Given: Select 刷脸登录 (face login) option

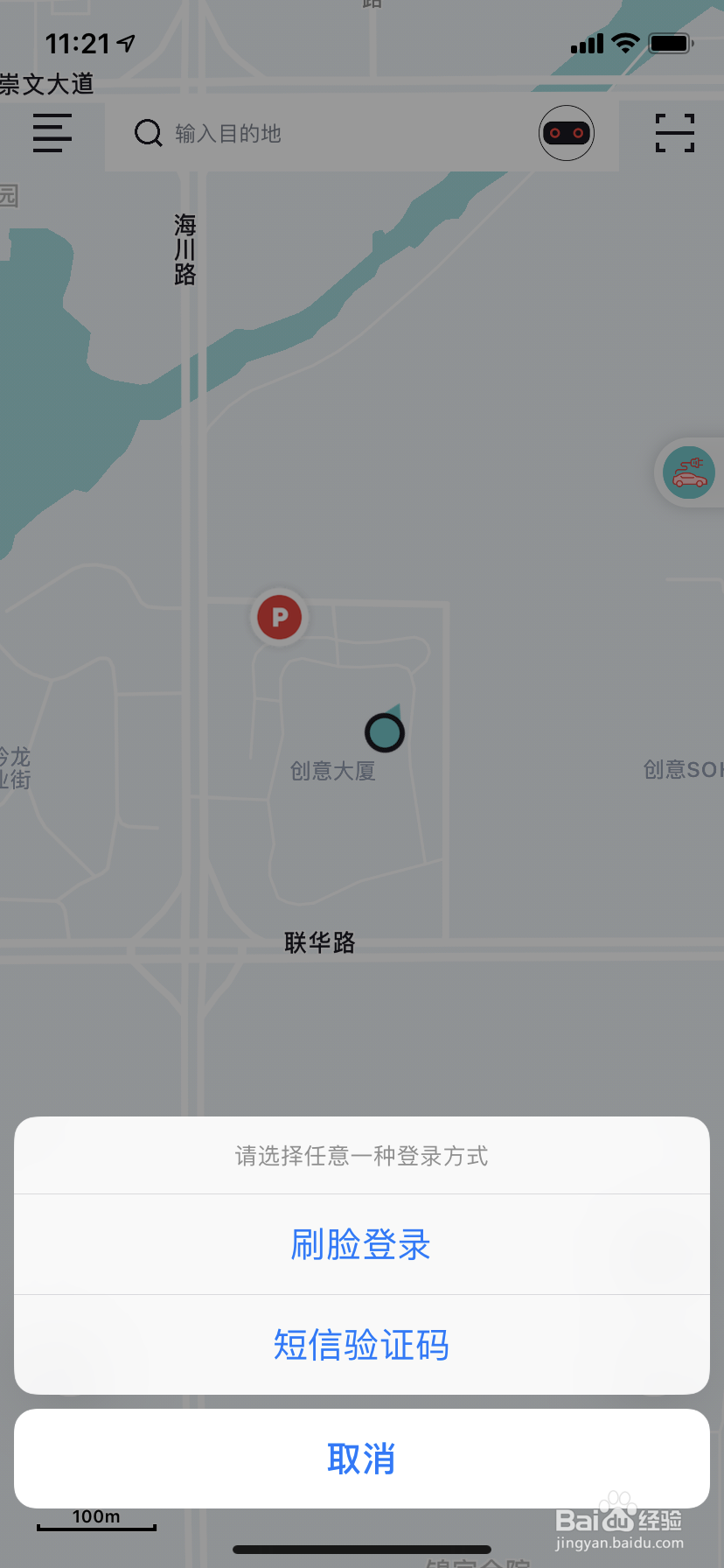Looking at the screenshot, I should tap(359, 1243).
